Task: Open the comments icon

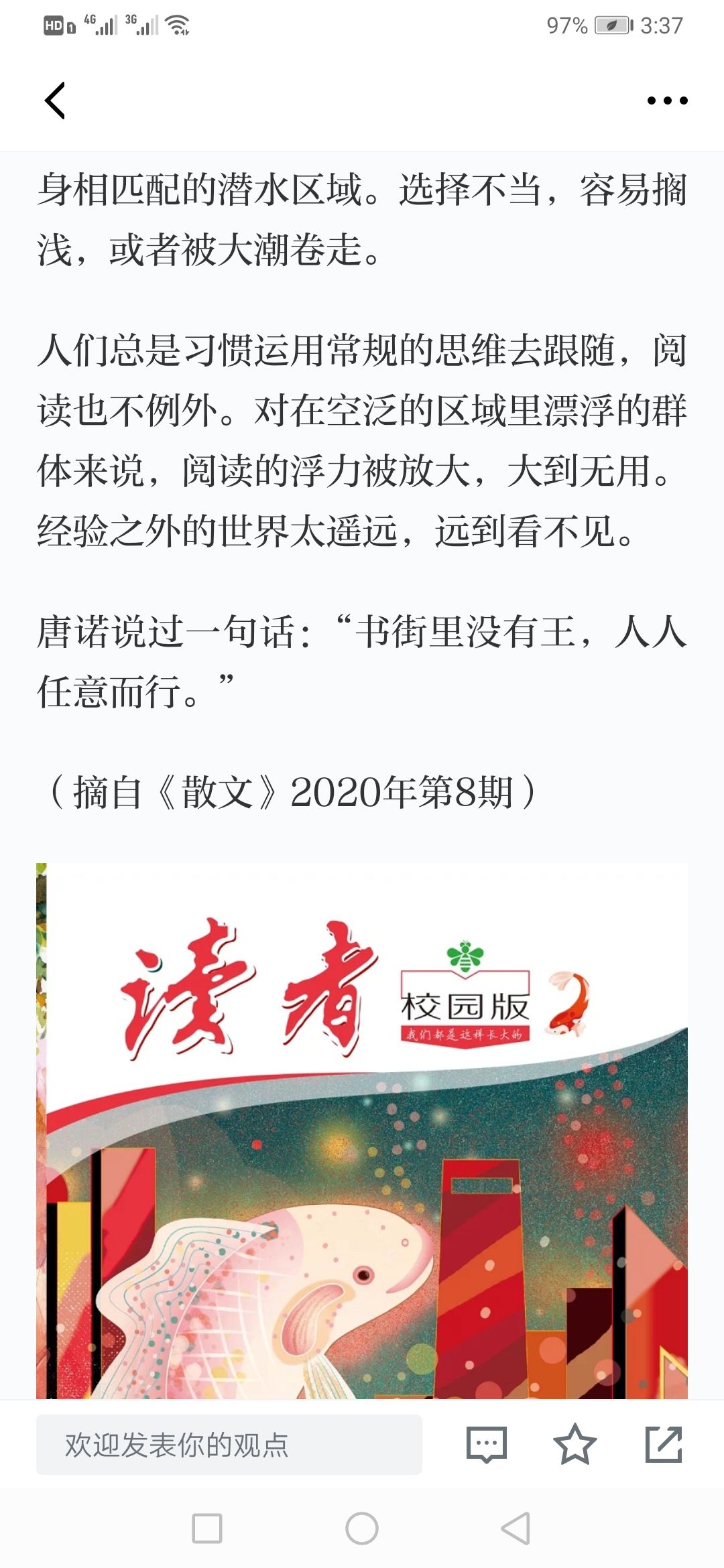Action: coord(486,1444)
